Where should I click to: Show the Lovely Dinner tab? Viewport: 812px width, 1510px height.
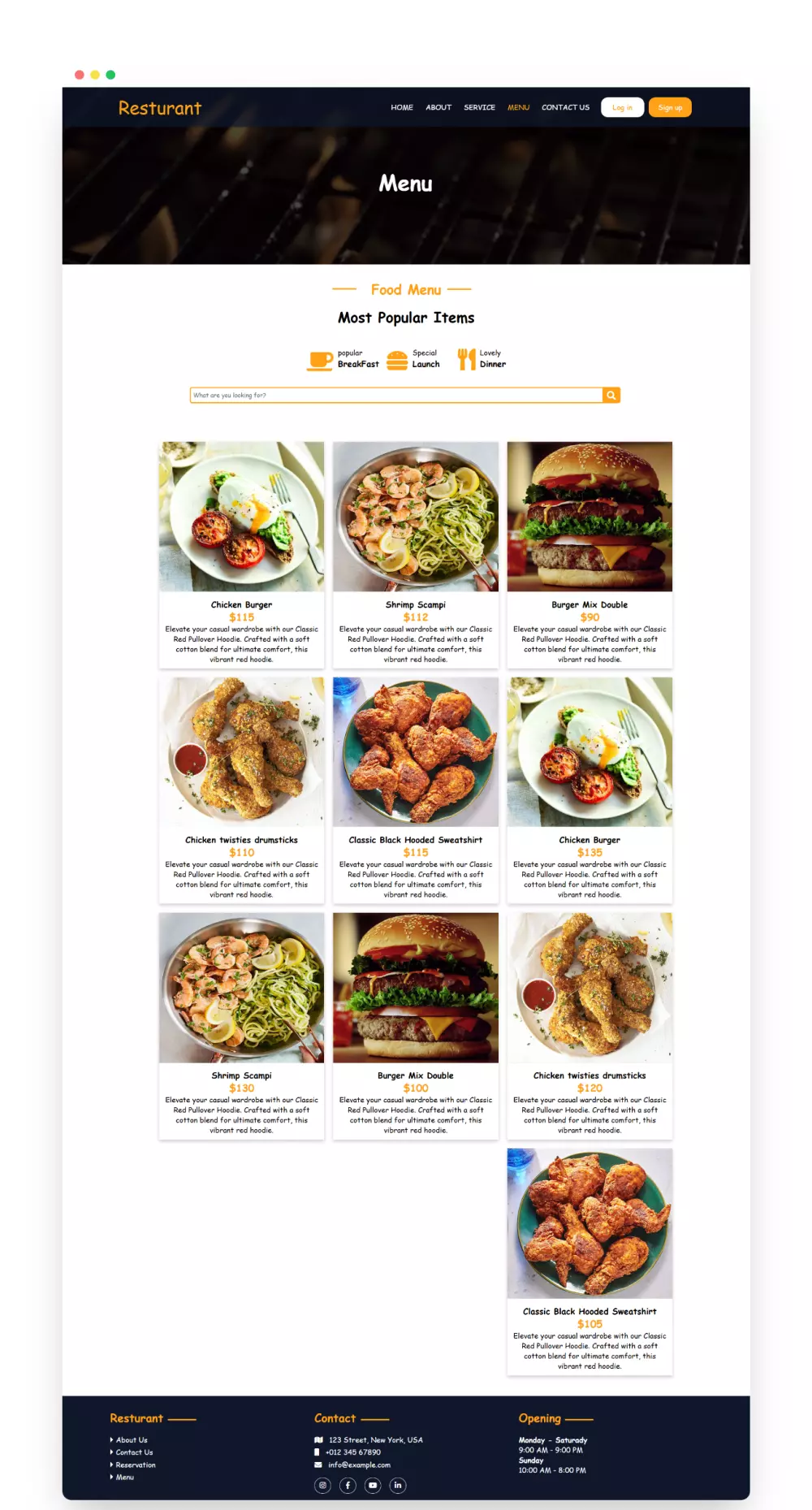pyautogui.click(x=482, y=359)
